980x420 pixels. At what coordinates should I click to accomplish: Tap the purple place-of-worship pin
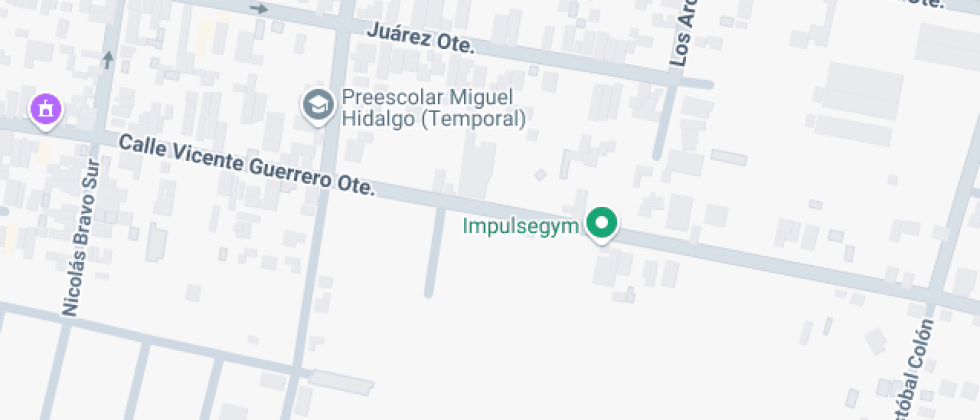click(45, 109)
